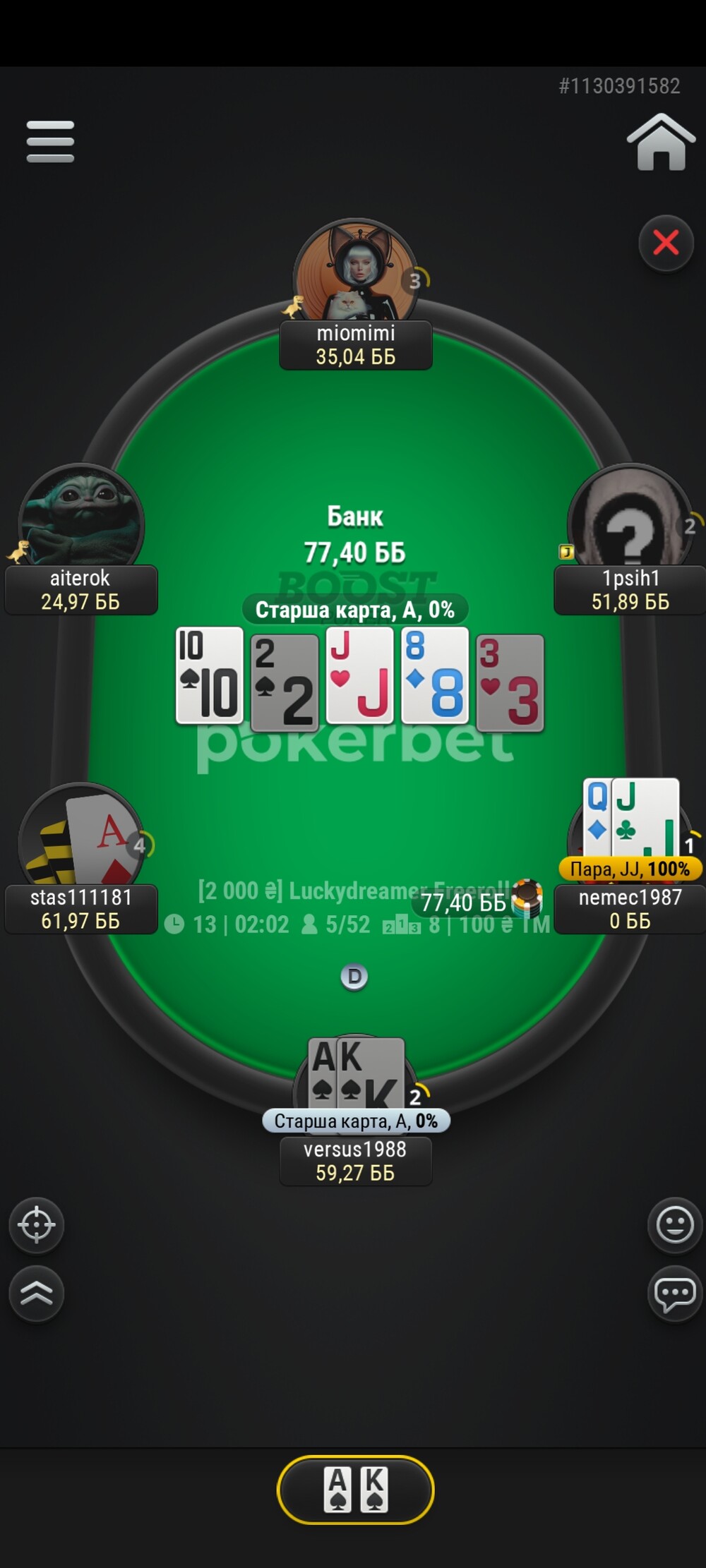This screenshot has width=706, height=1568.
Task: Tap the crosshair target icon
Action: click(x=37, y=1224)
